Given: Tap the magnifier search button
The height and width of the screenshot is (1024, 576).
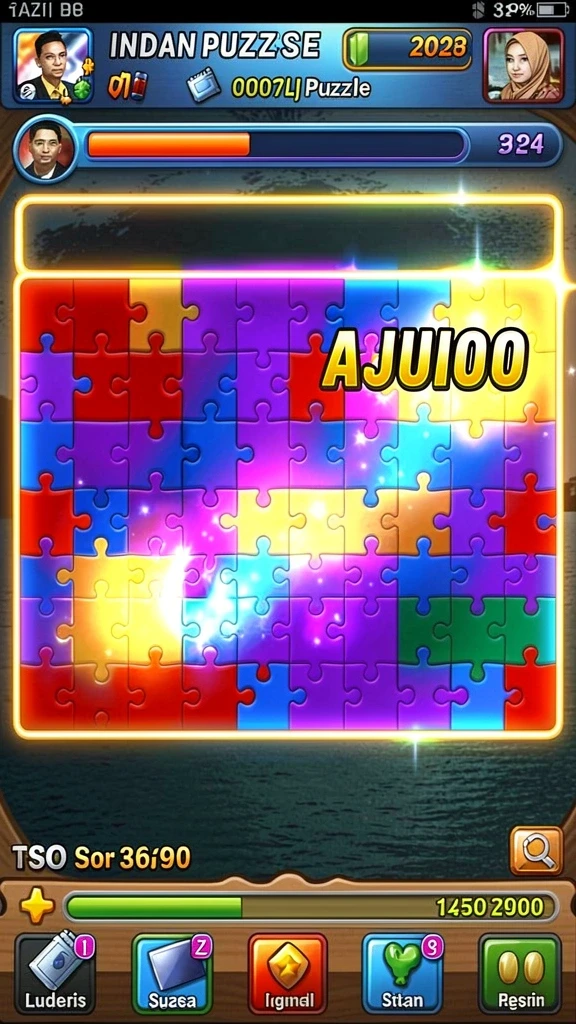Looking at the screenshot, I should 536,850.
